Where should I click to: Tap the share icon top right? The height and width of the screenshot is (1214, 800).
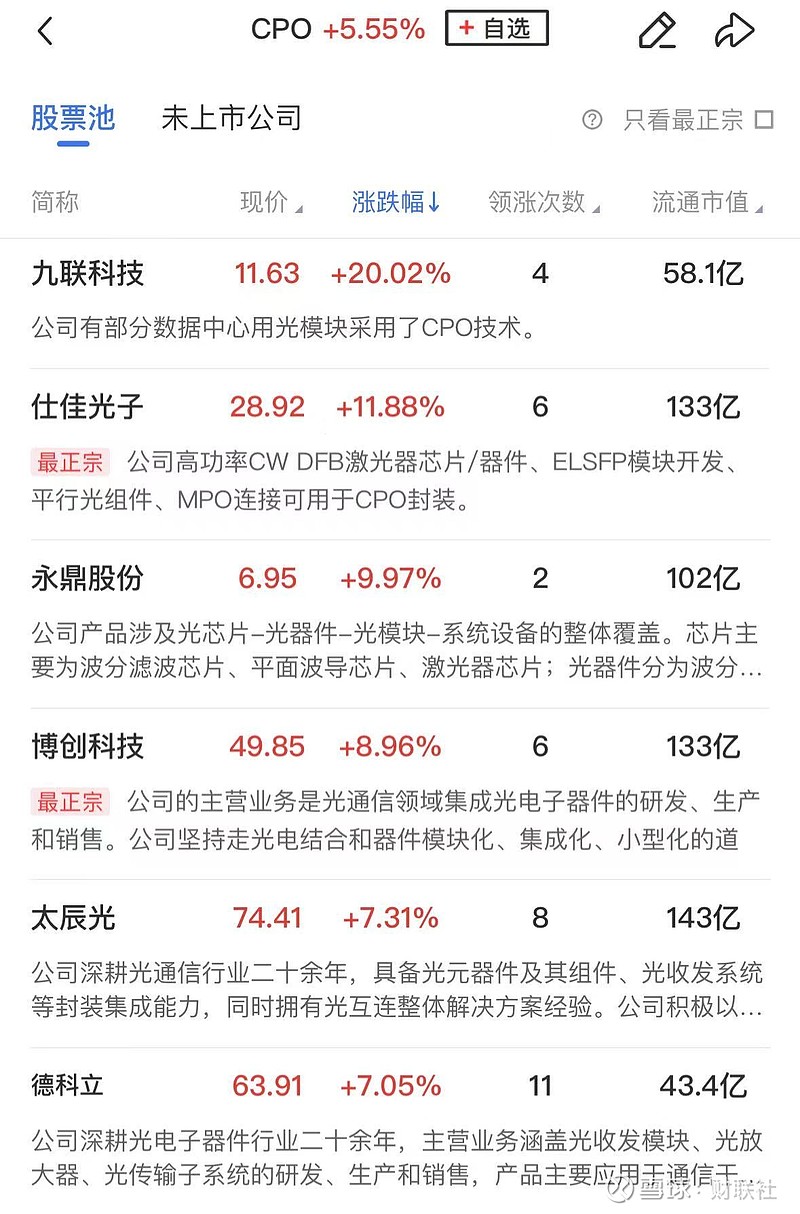coord(735,30)
